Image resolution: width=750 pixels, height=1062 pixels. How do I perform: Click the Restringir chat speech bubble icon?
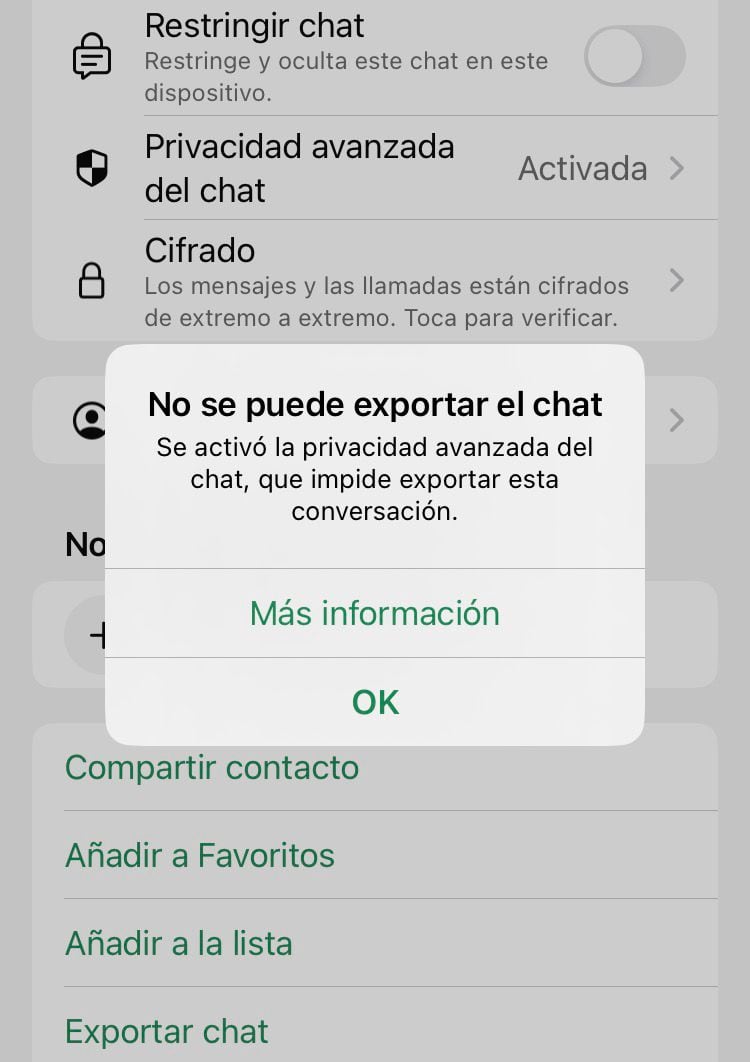[x=90, y=55]
